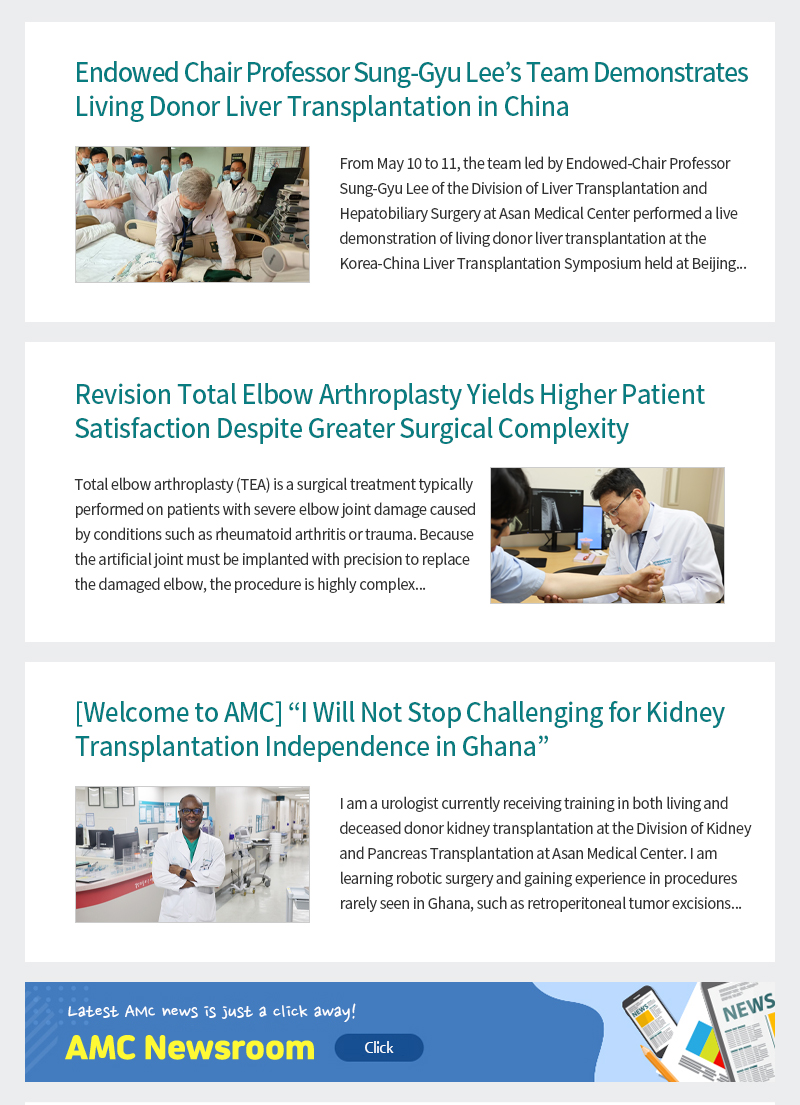This screenshot has width=800, height=1105.
Task: Tap the Ghanaian urologist's photo
Action: tap(192, 854)
